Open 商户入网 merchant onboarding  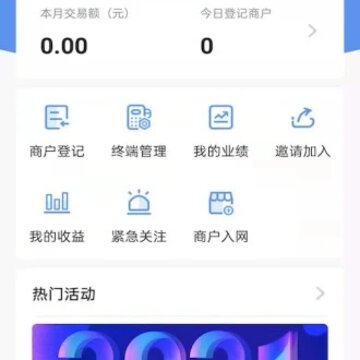point(221,217)
